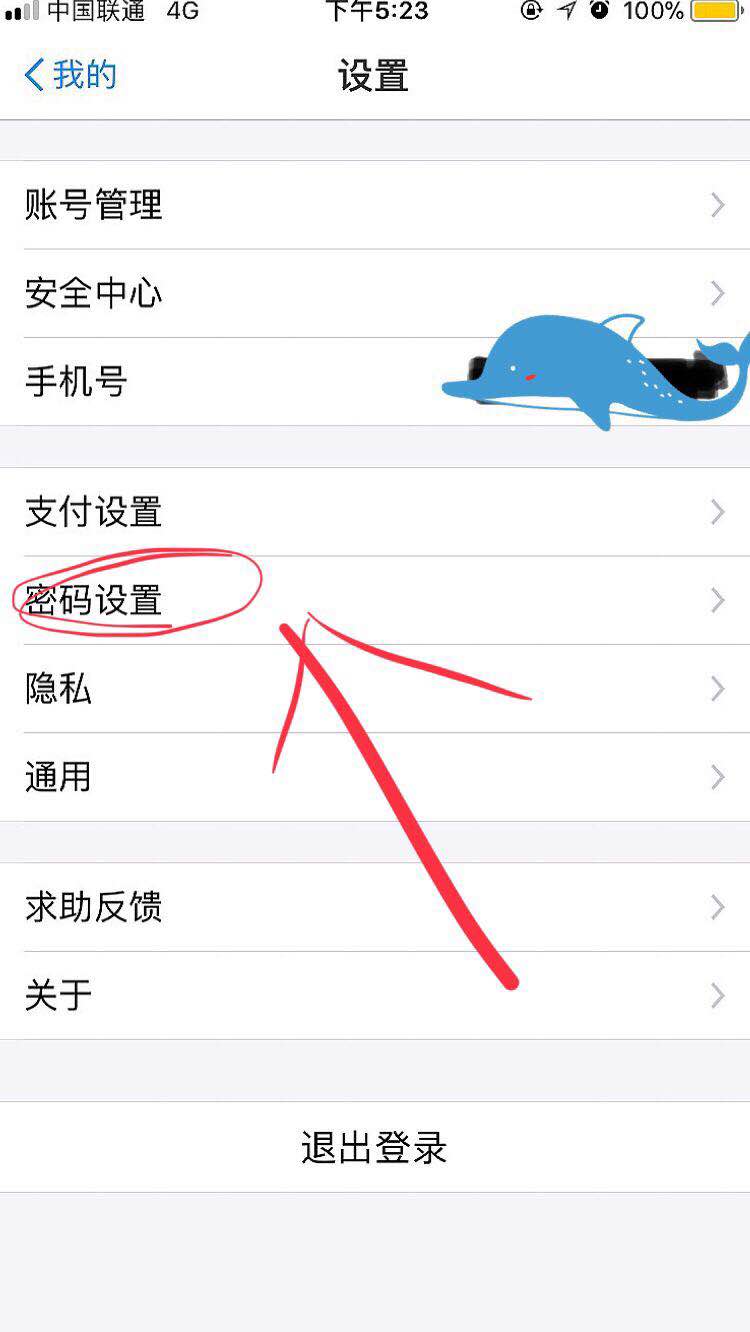The width and height of the screenshot is (750, 1332).
Task: Expand 密码设置 via its chevron arrow
Action: point(716,600)
